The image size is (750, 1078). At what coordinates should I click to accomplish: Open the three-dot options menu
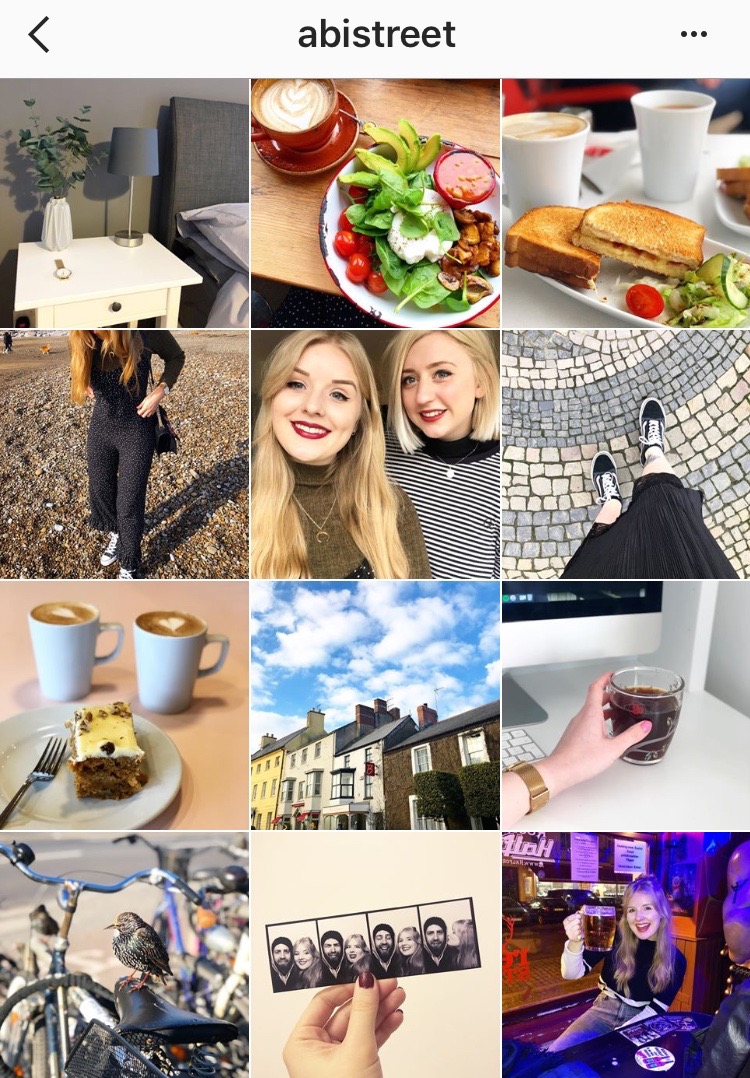693,35
